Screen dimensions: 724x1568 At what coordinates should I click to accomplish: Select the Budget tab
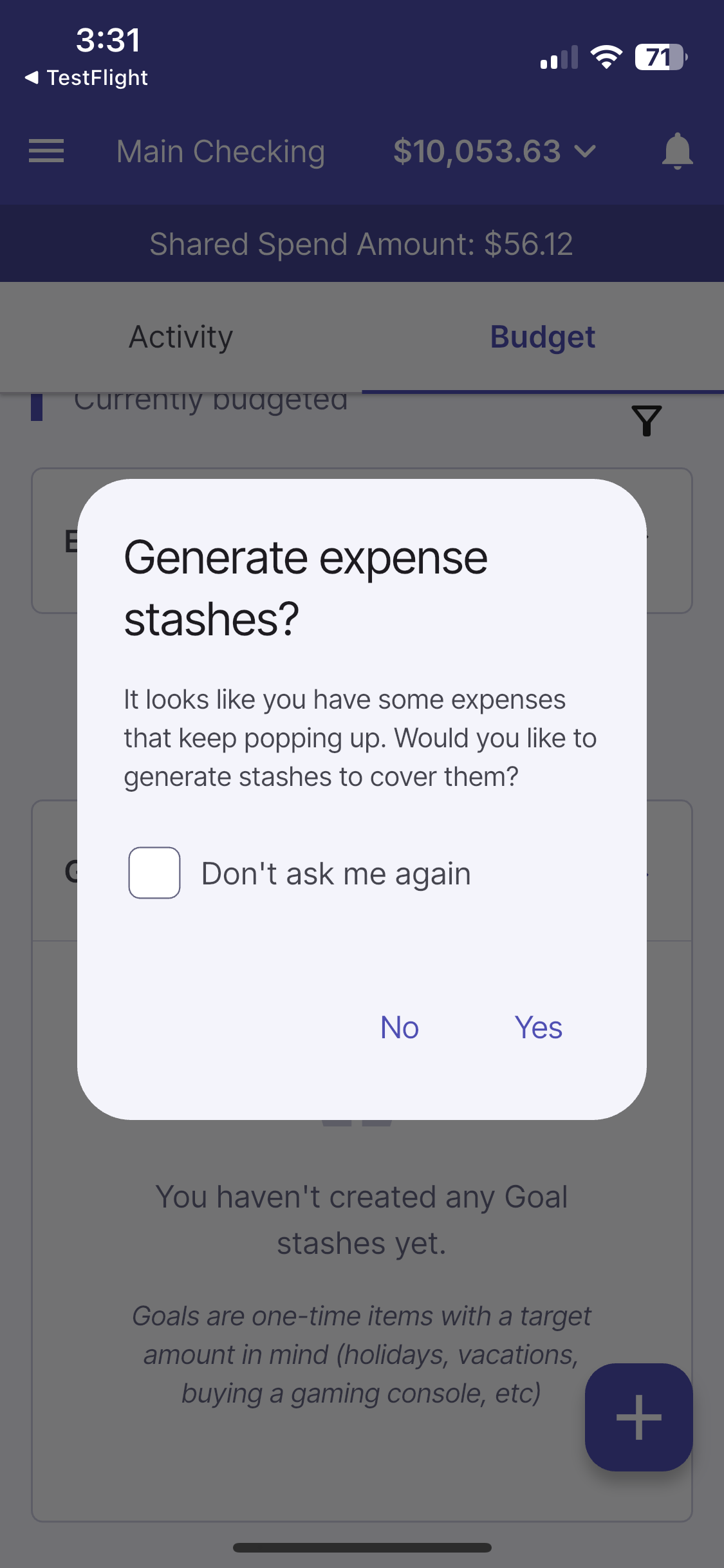tap(543, 337)
